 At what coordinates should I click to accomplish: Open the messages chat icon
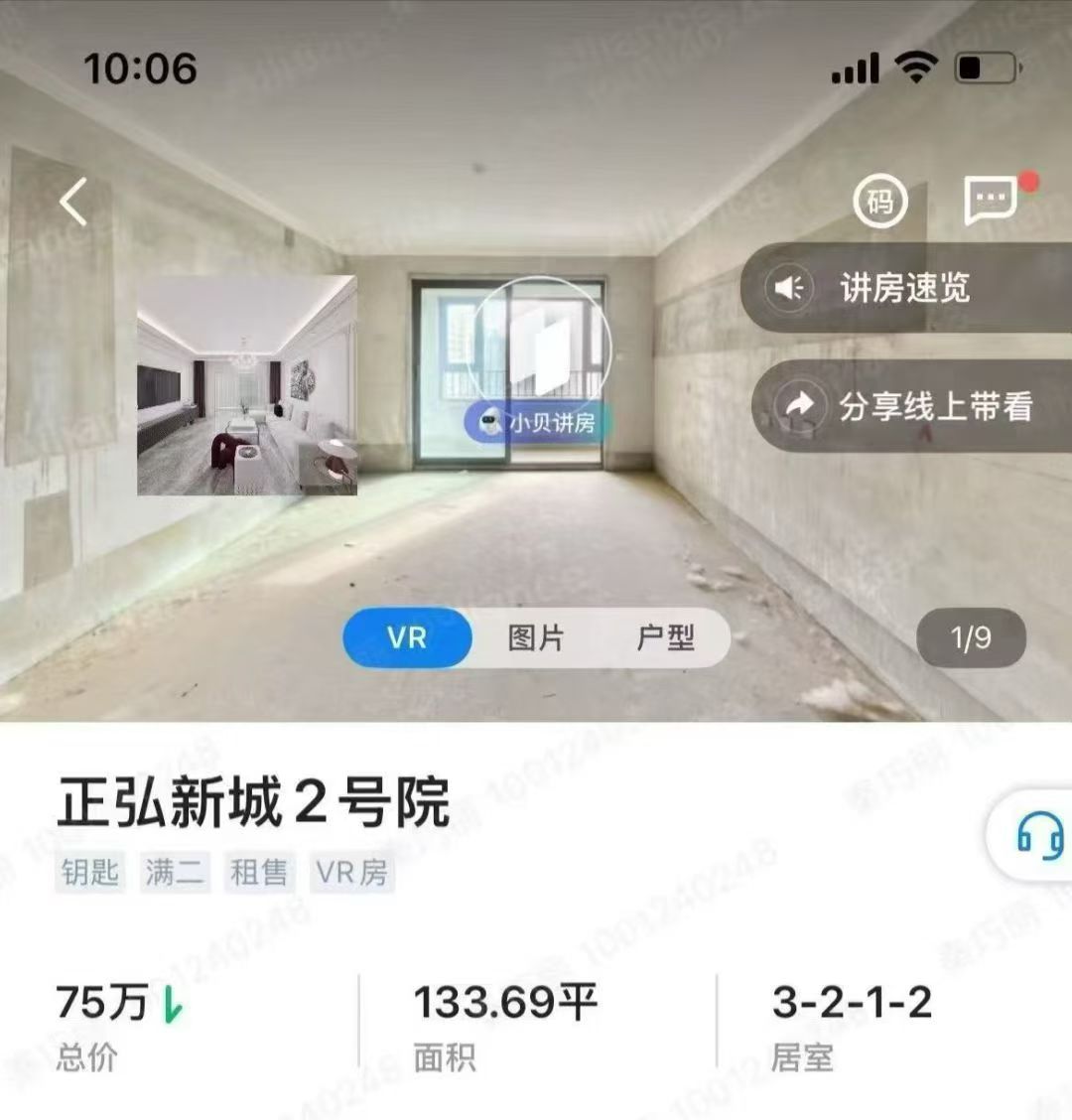click(991, 201)
